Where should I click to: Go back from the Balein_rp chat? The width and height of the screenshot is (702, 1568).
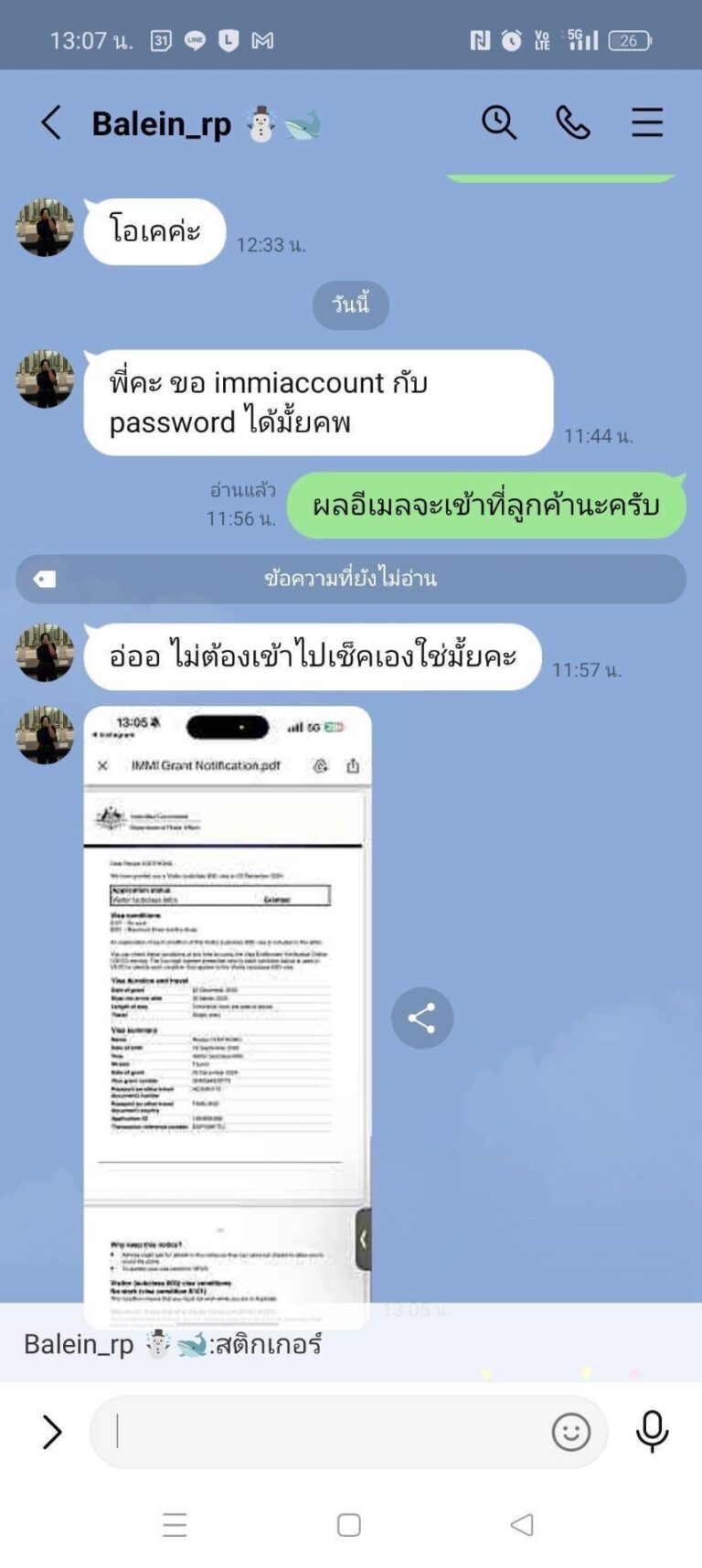coord(51,123)
